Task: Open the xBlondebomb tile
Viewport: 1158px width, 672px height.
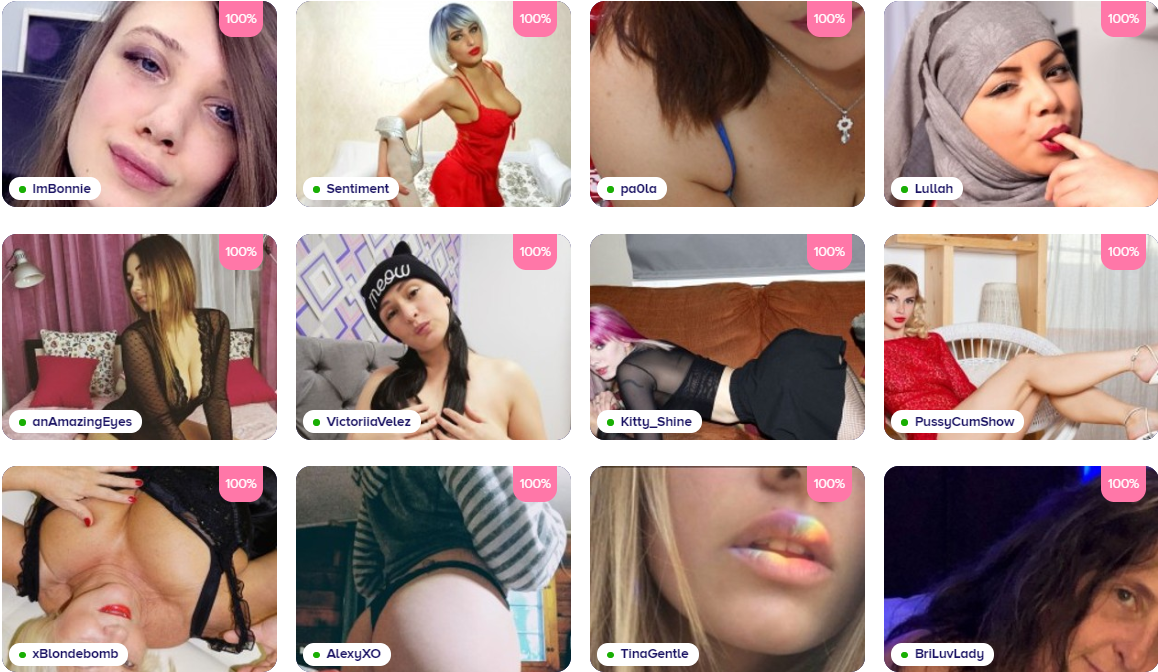Action: 139,569
